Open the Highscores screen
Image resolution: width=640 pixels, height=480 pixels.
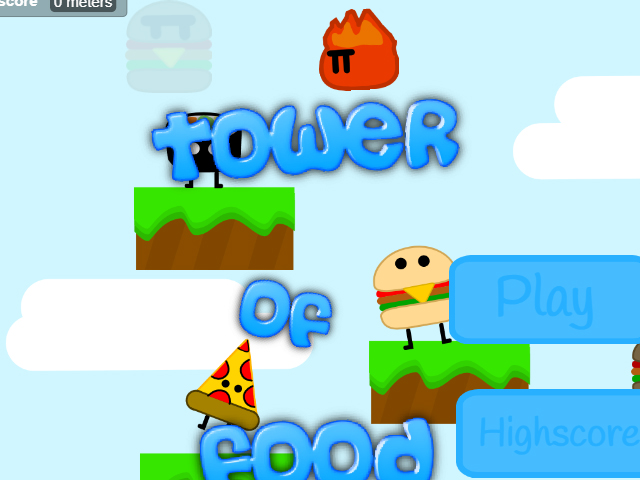point(552,433)
